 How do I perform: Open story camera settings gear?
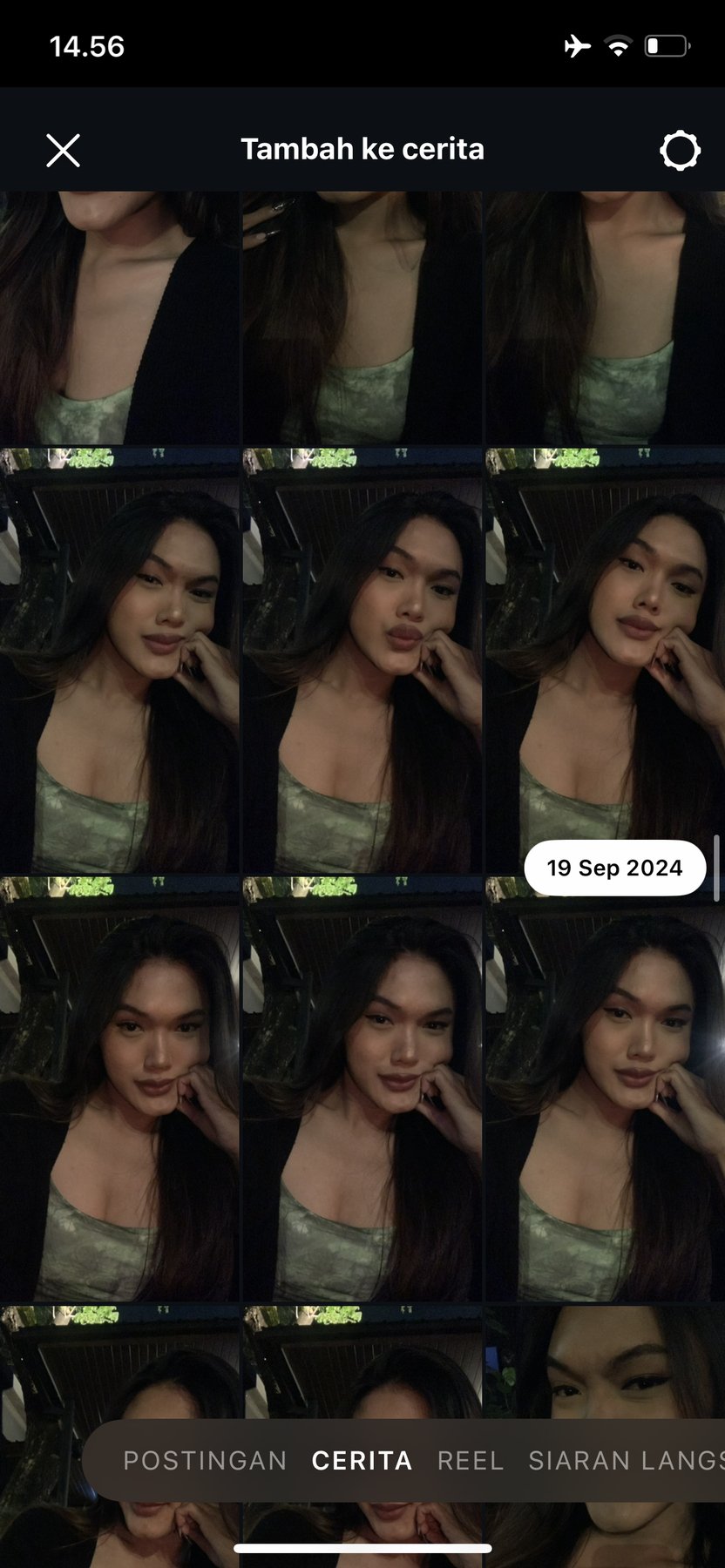coord(680,151)
